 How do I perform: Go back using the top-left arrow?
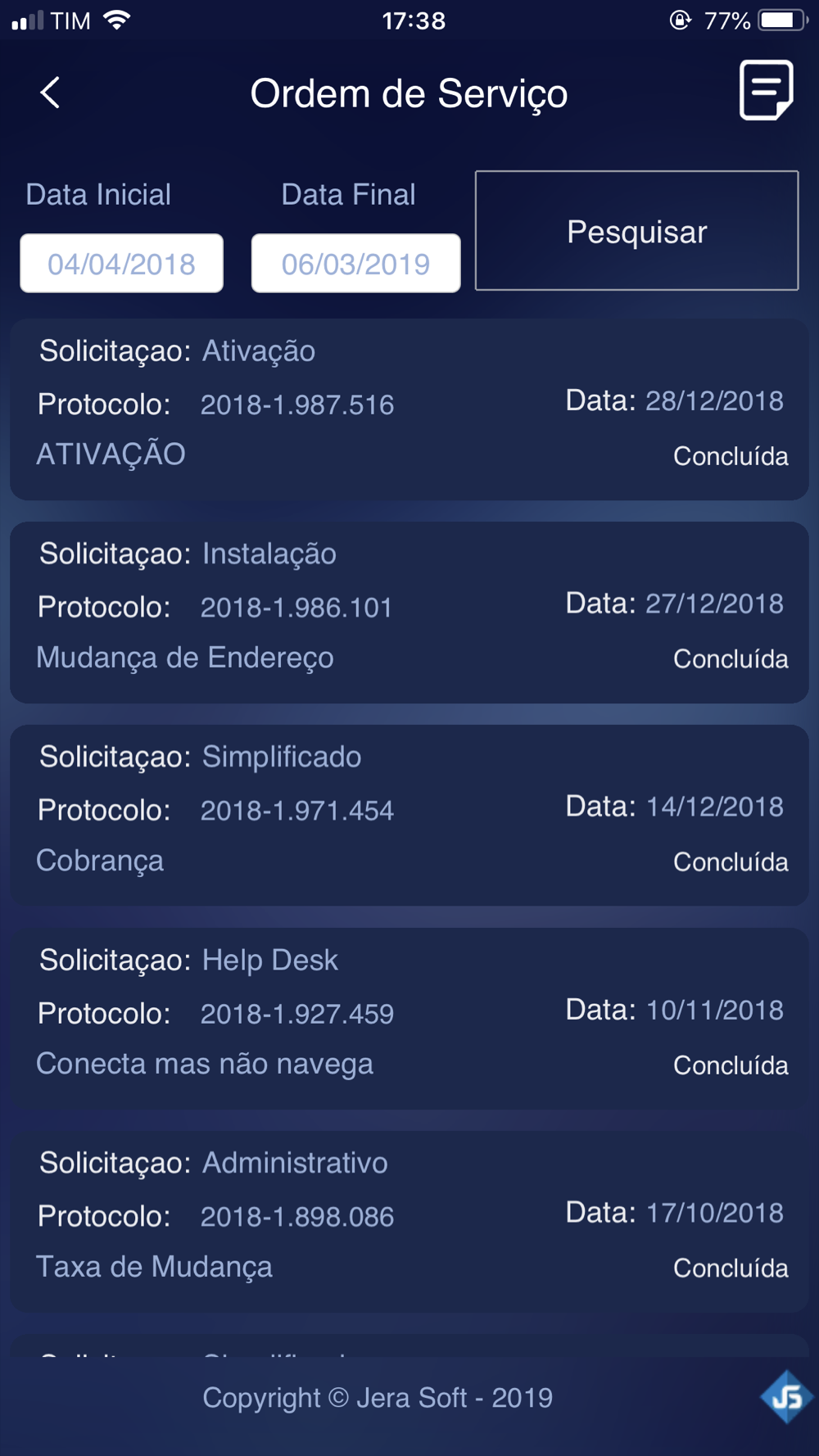[50, 93]
